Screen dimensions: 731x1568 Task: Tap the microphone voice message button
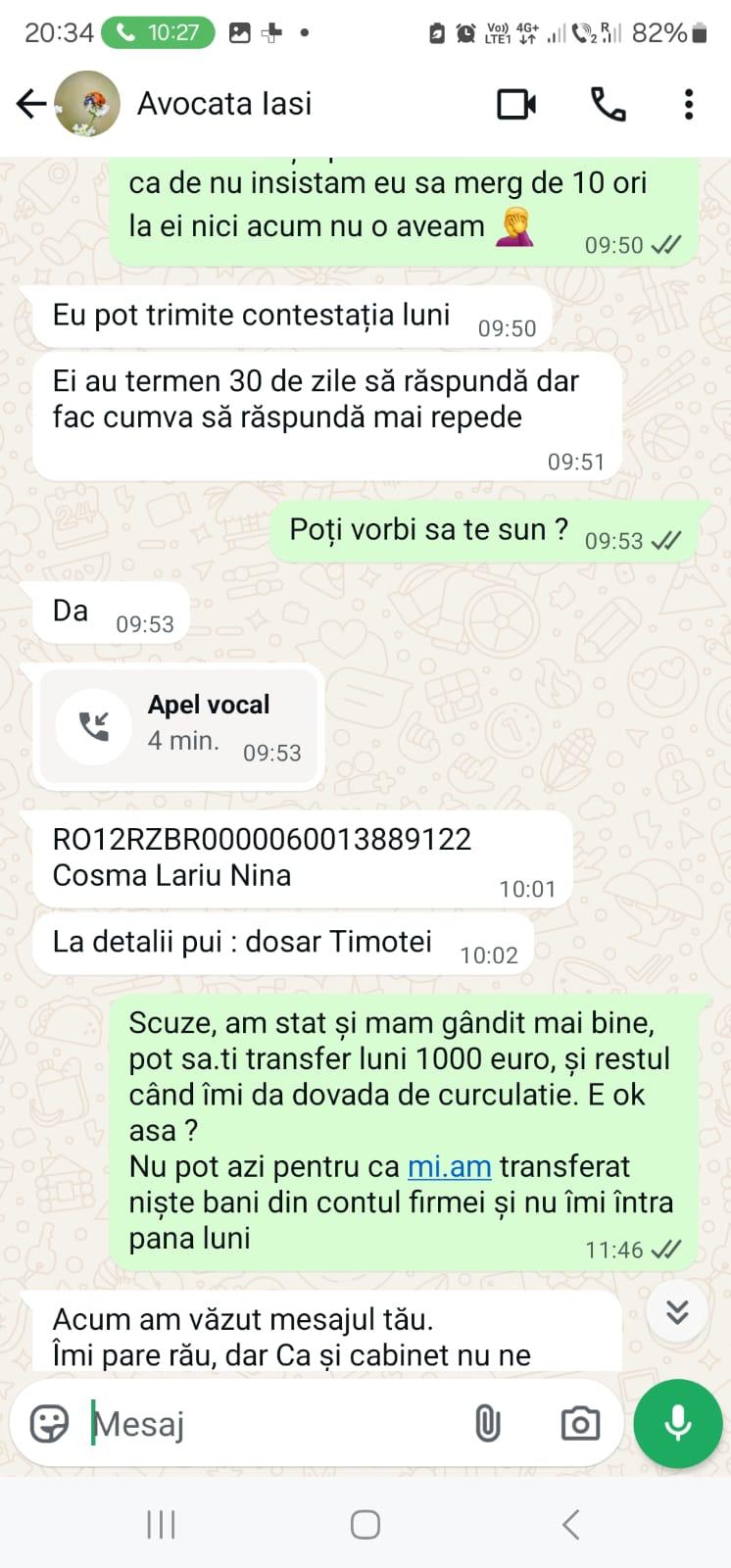point(677,1423)
